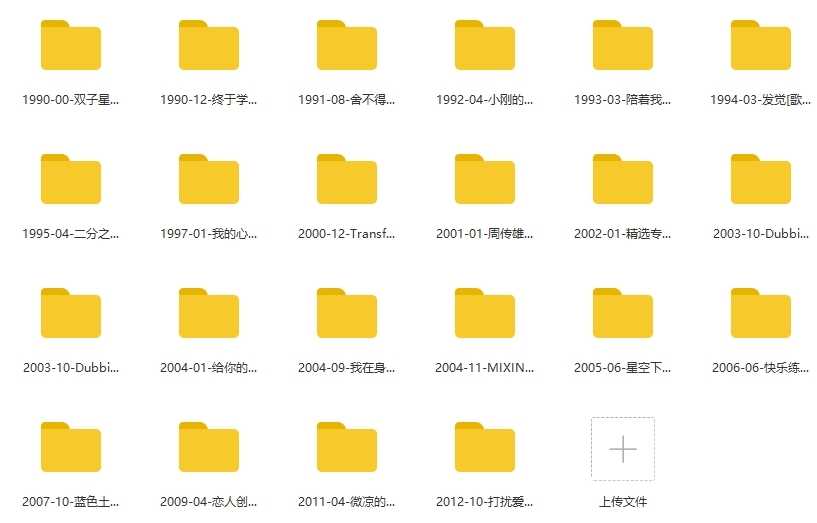Open the 1990-00-双子星 folder

[70, 46]
